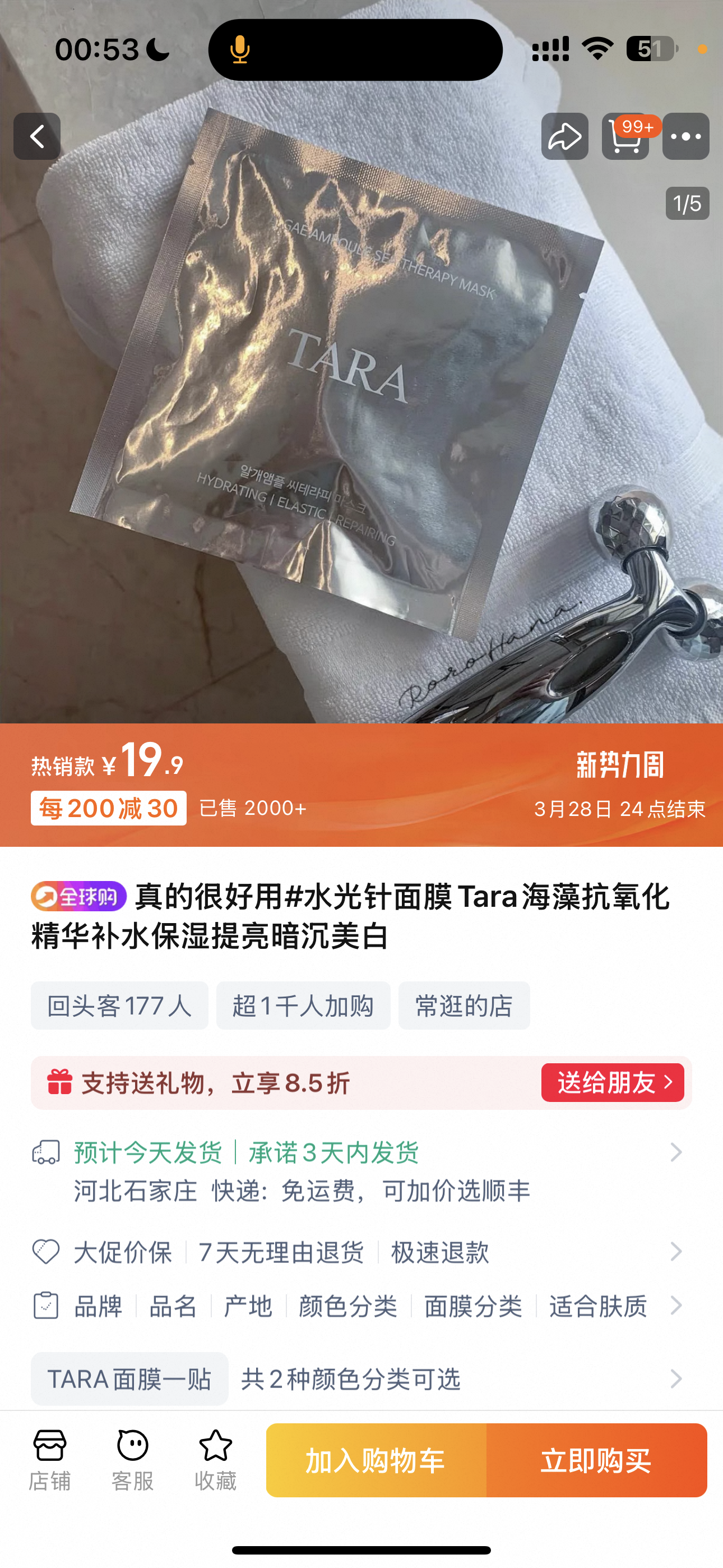The height and width of the screenshot is (1568, 723).
Task: Select the TARA面膜一贴 option chip
Action: click(x=129, y=1378)
